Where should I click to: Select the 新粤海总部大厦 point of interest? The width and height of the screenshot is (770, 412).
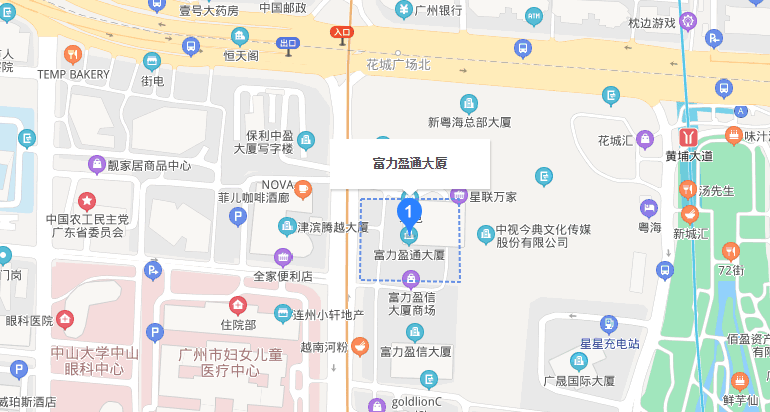[x=468, y=103]
